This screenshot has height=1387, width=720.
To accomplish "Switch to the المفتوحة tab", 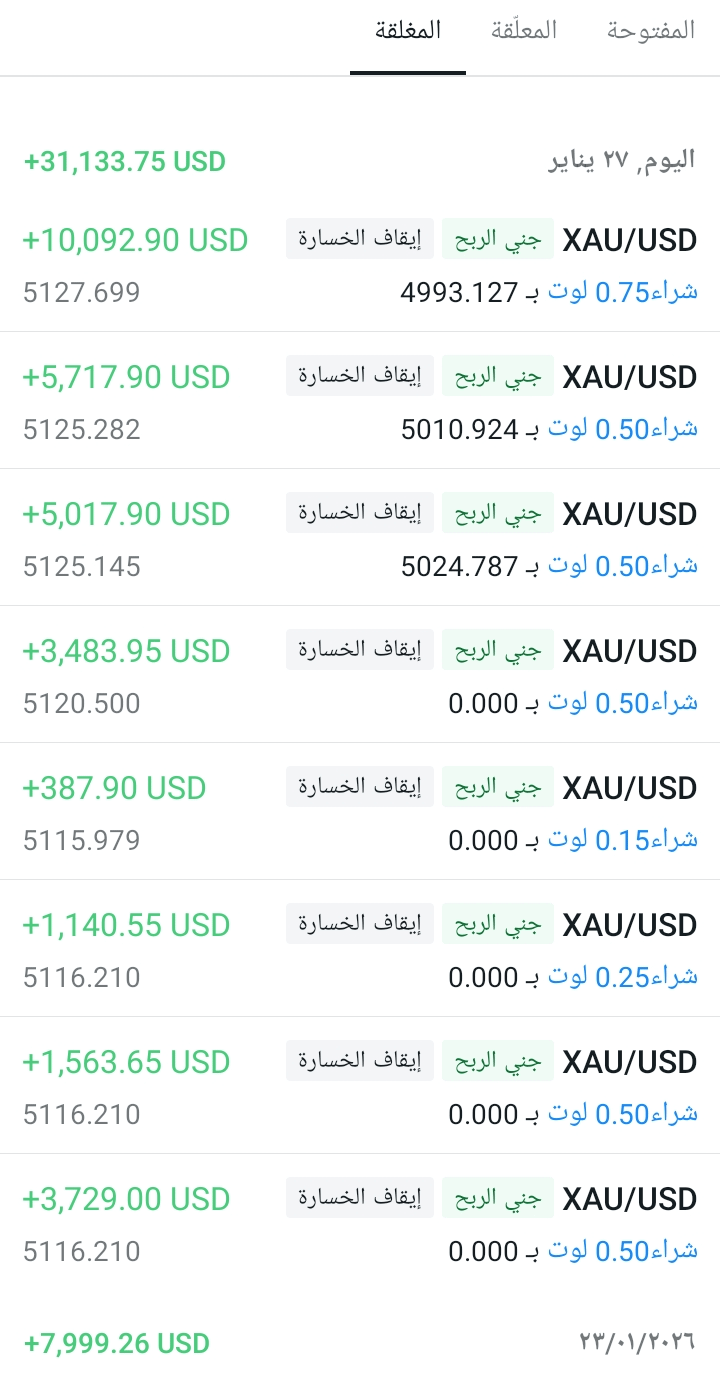I will (650, 31).
